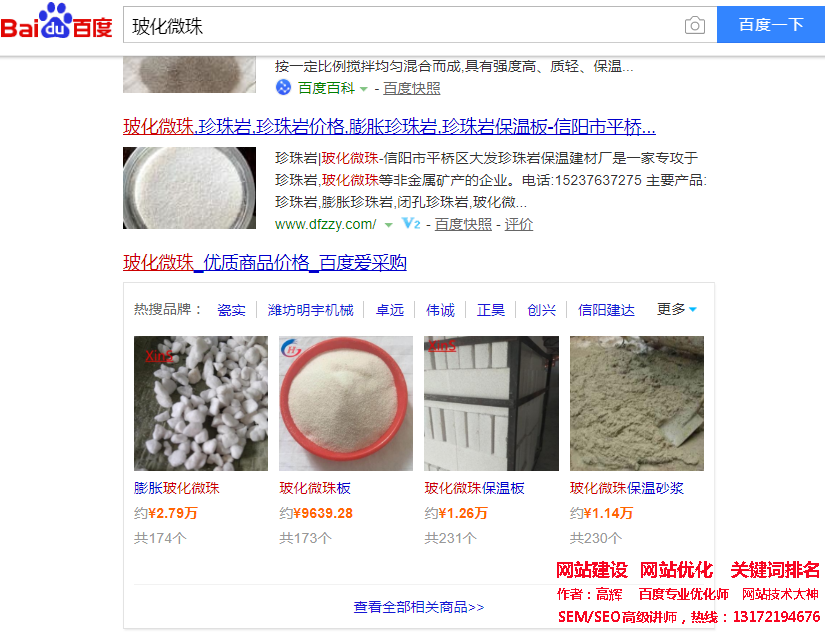This screenshot has width=825, height=639.
Task: Open the 百度爱采购 优质商品价格 result link
Action: point(265,262)
